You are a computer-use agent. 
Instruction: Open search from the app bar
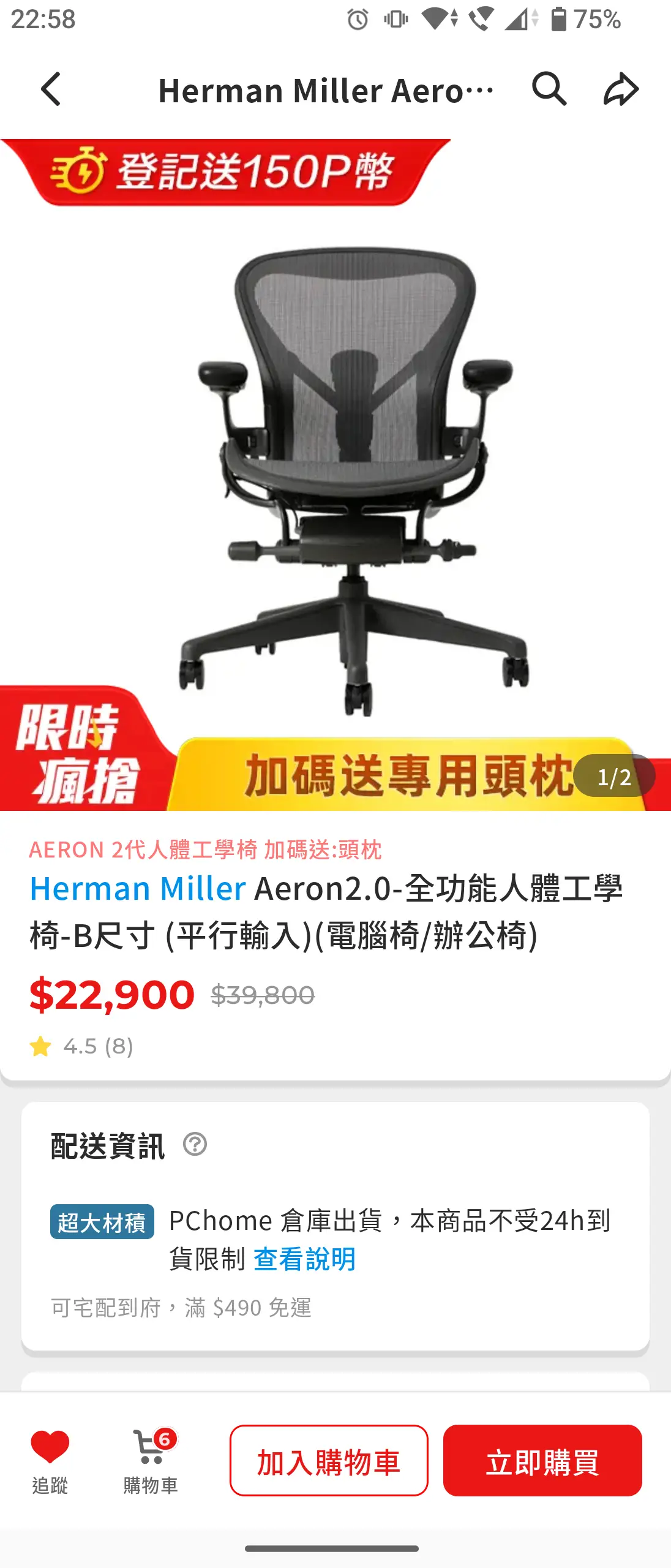[549, 89]
